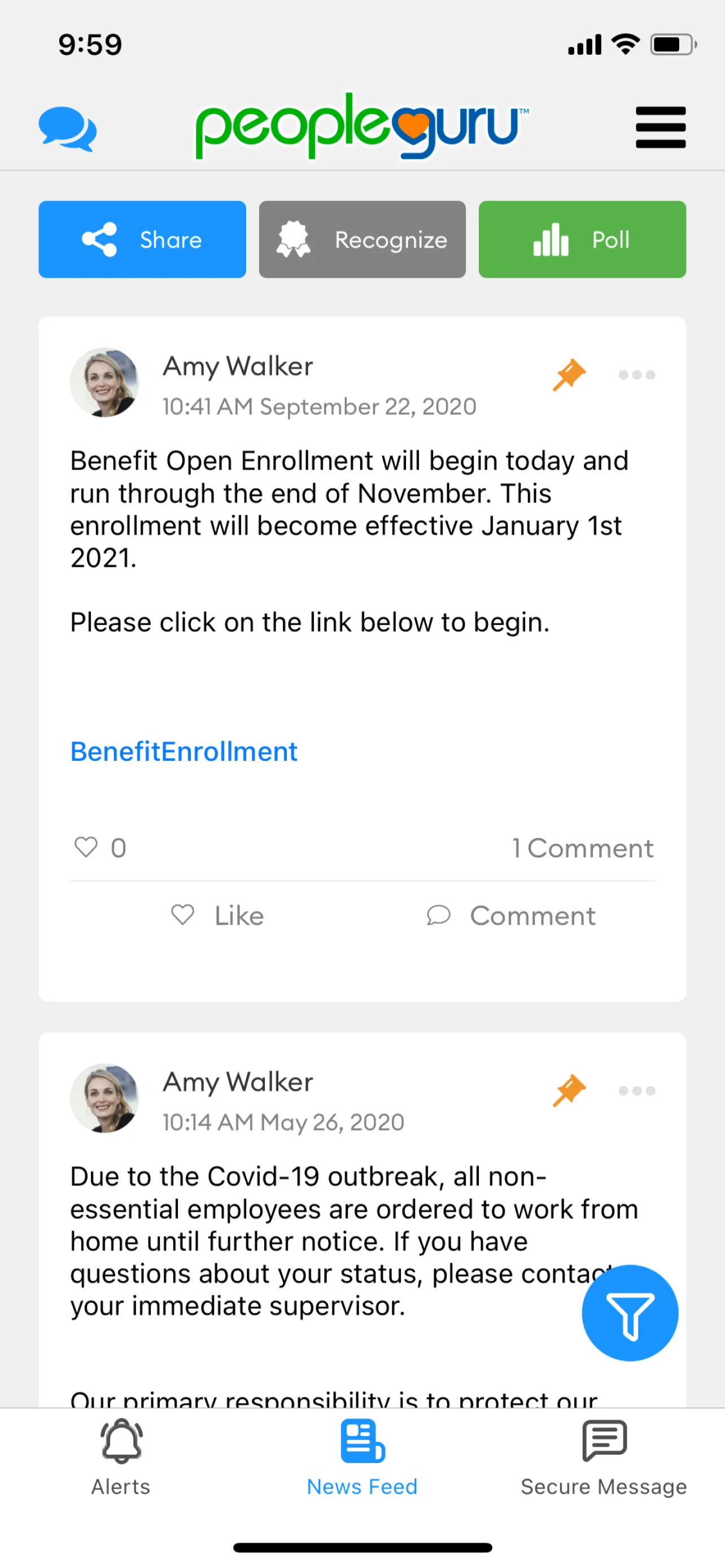Toggle Like on the Benefit Enrollment post
The height and width of the screenshot is (1568, 725).
217,916
